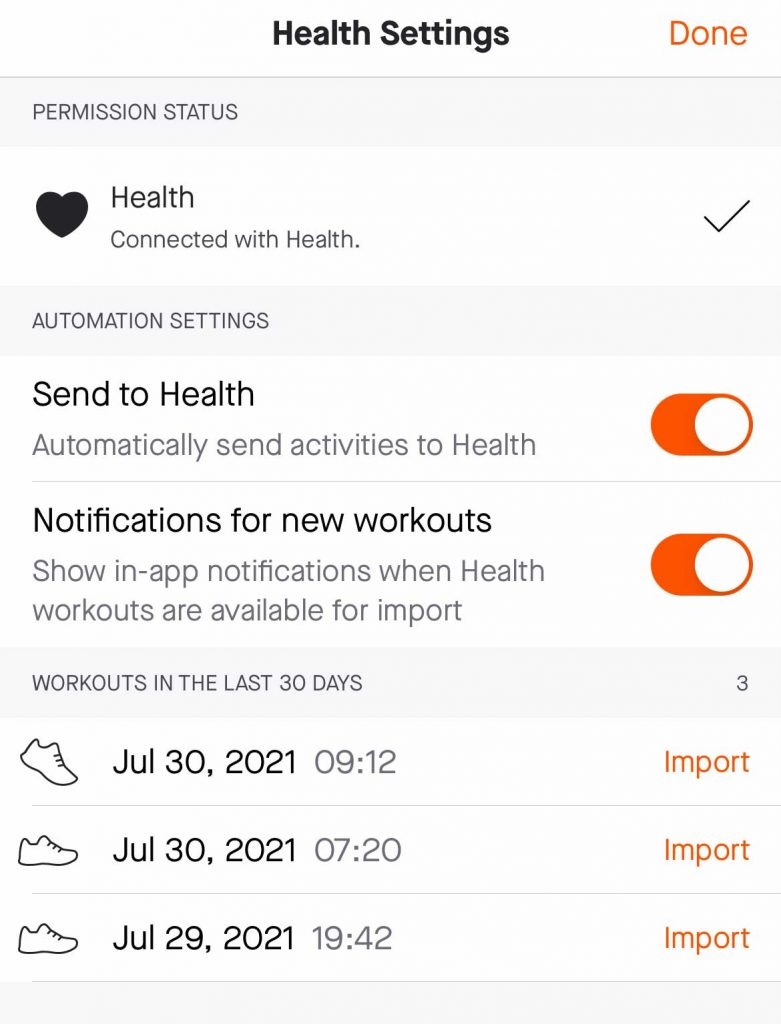This screenshot has height=1024, width=781.
Task: Tap Done to close Health Settings
Action: pos(707,33)
